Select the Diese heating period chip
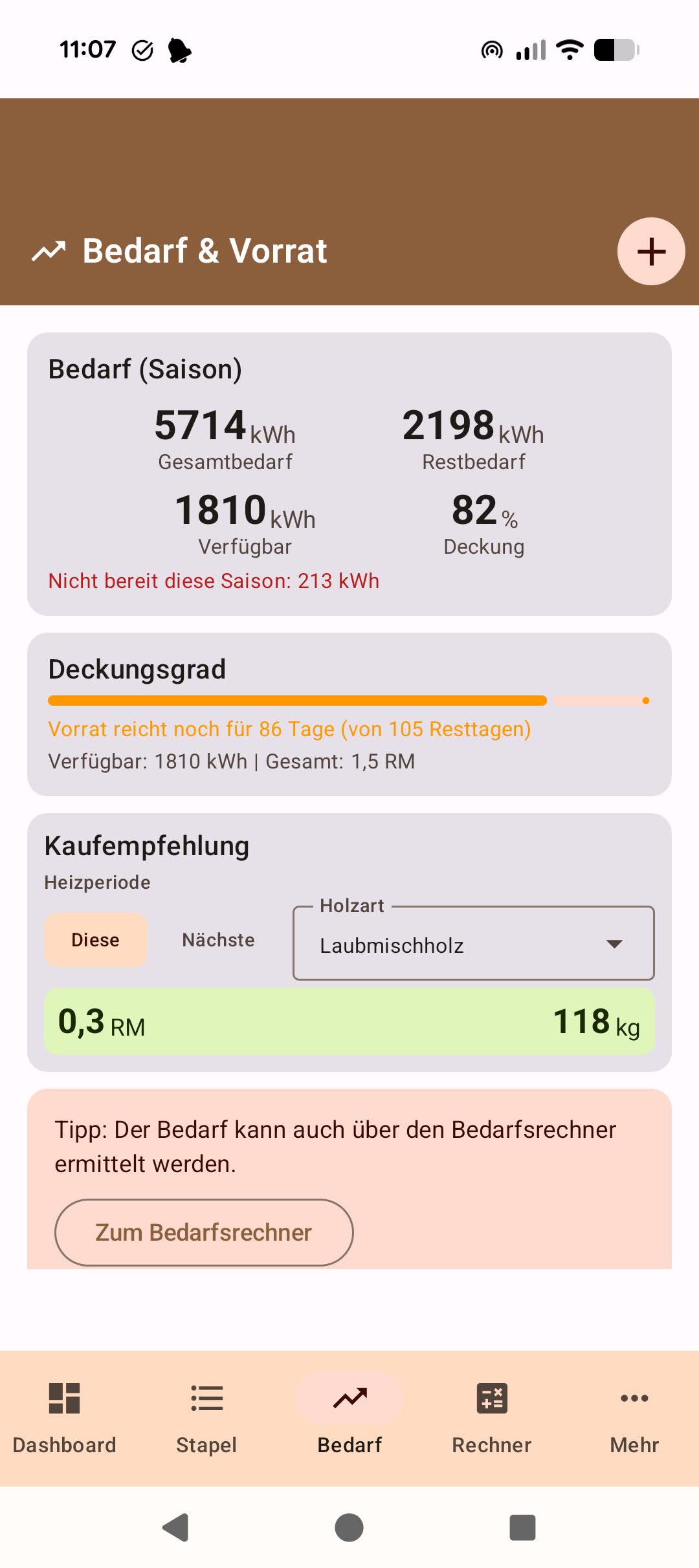Viewport: 699px width, 1568px height. (95, 939)
